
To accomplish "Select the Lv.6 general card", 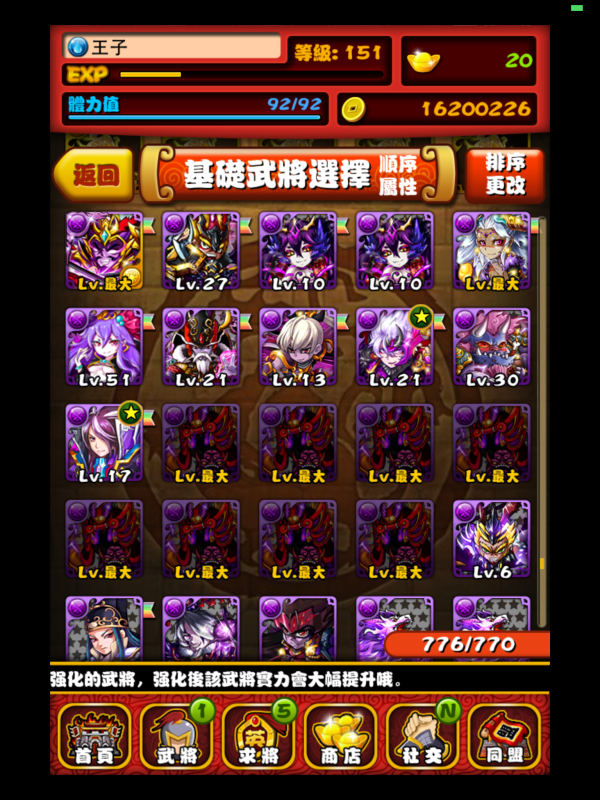I will click(x=491, y=538).
